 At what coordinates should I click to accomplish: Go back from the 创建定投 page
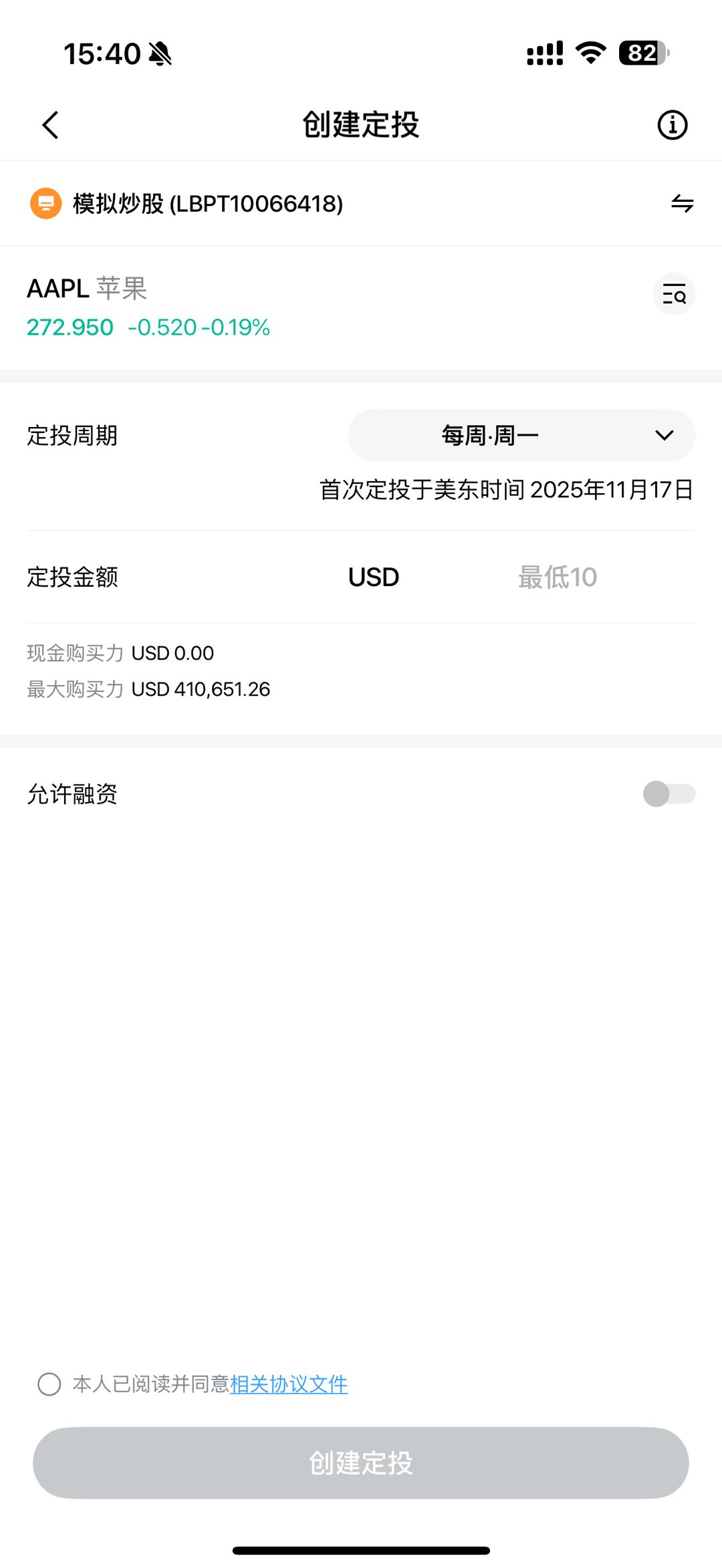point(51,125)
